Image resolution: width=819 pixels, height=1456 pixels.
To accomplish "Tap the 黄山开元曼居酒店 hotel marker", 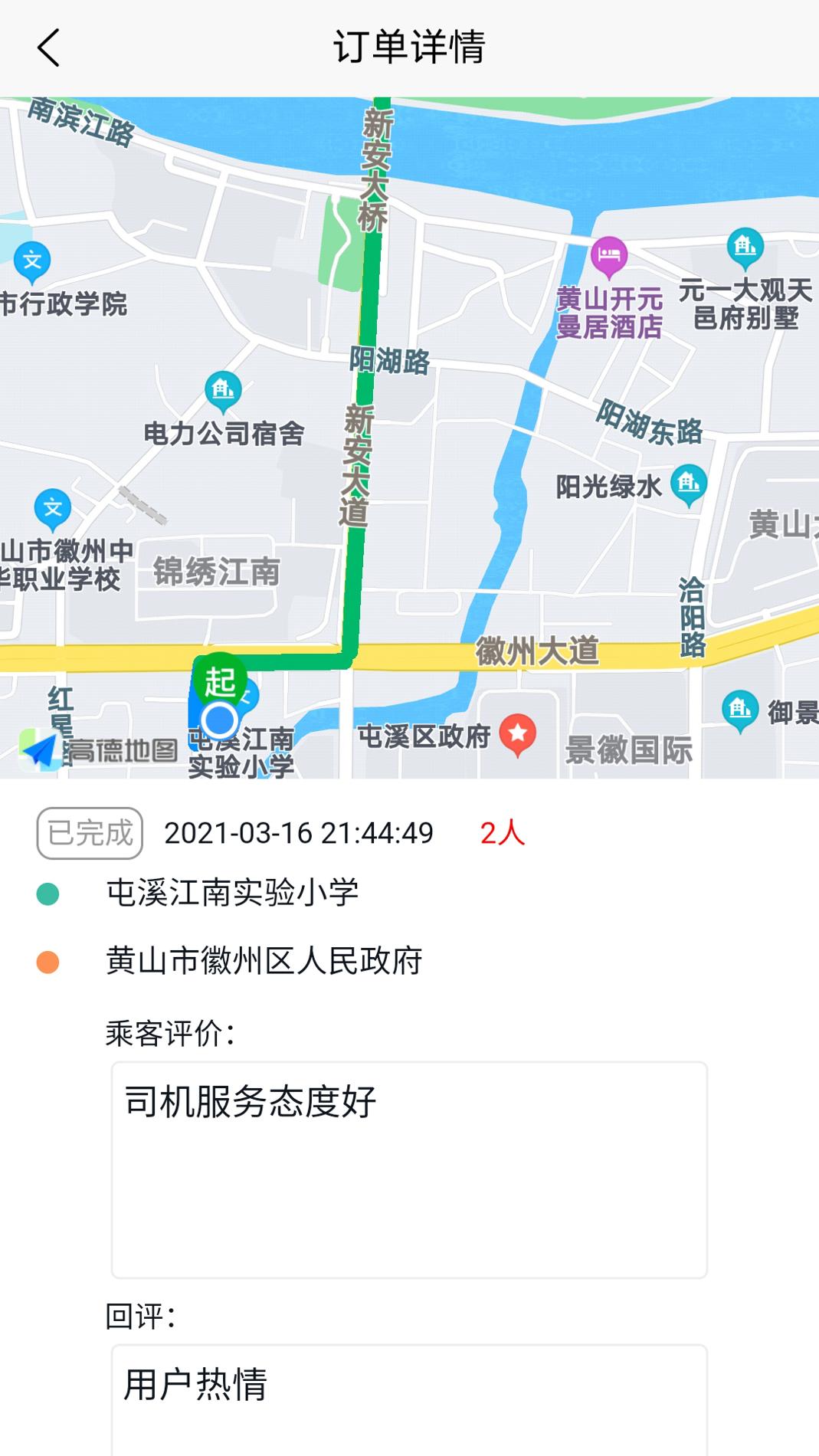I will coord(609,256).
